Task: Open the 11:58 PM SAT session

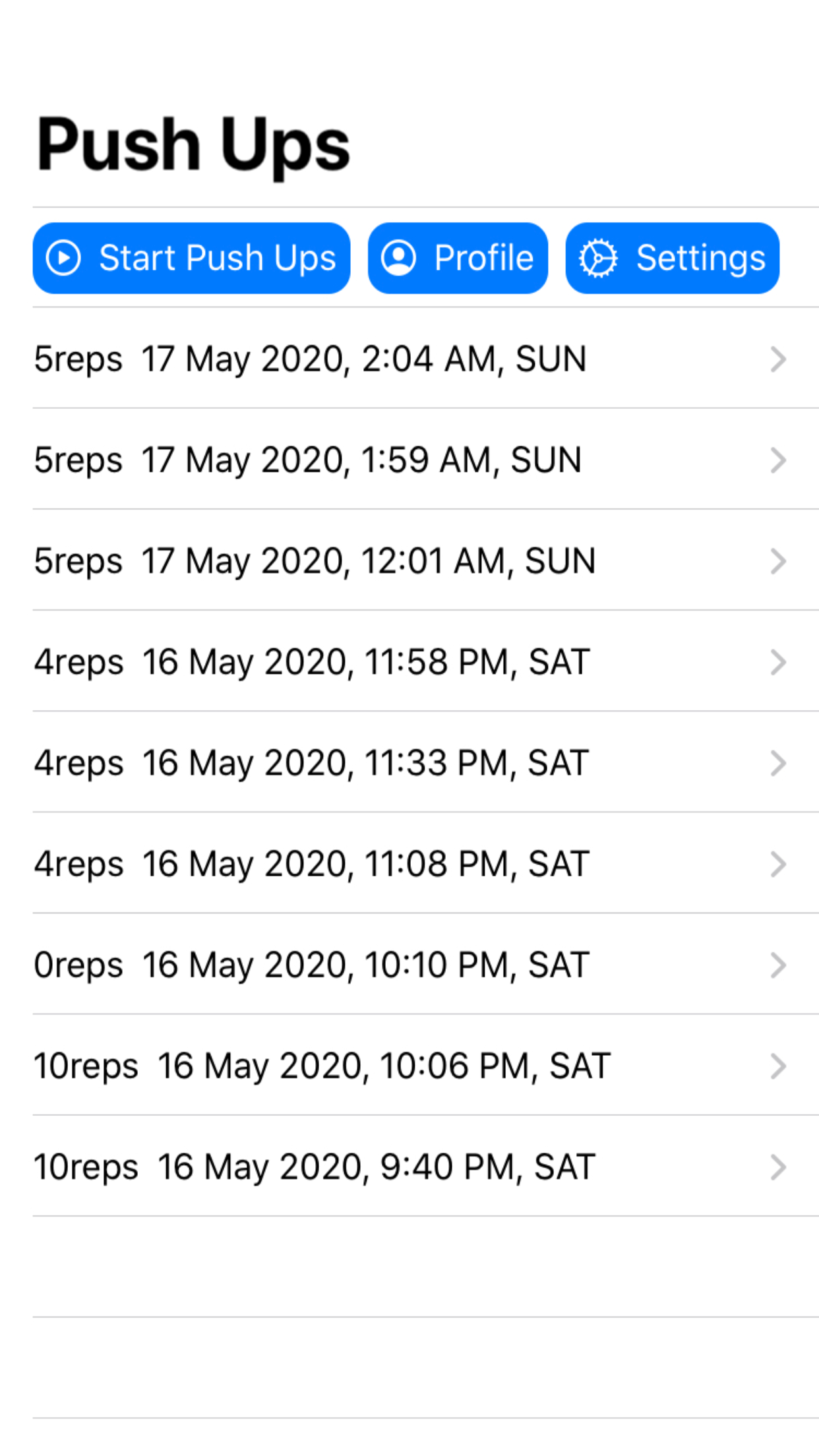Action: pyautogui.click(x=409, y=662)
